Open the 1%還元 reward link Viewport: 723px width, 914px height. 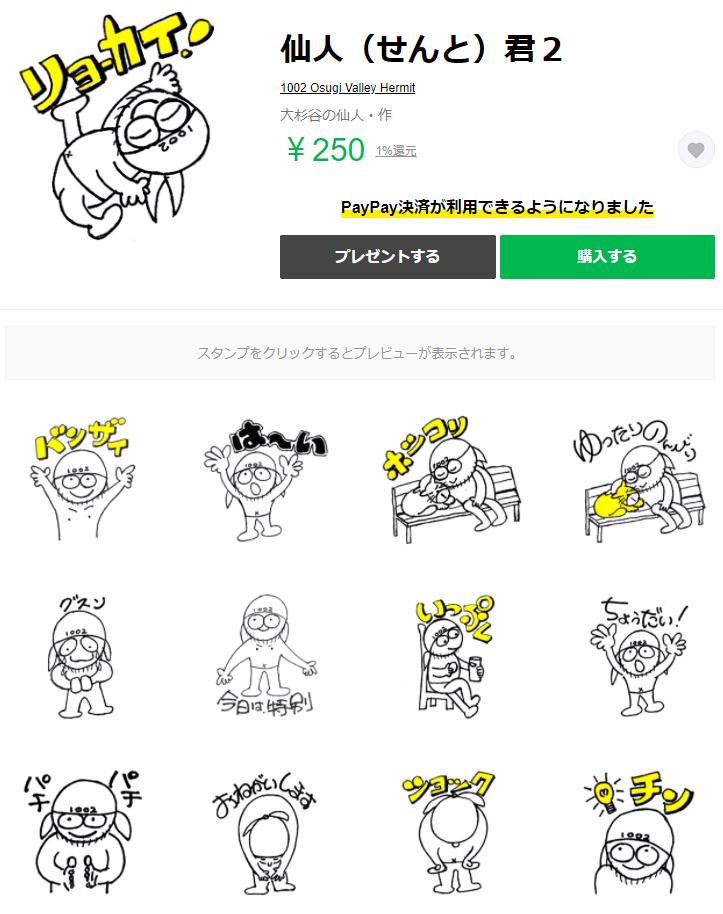(396, 151)
